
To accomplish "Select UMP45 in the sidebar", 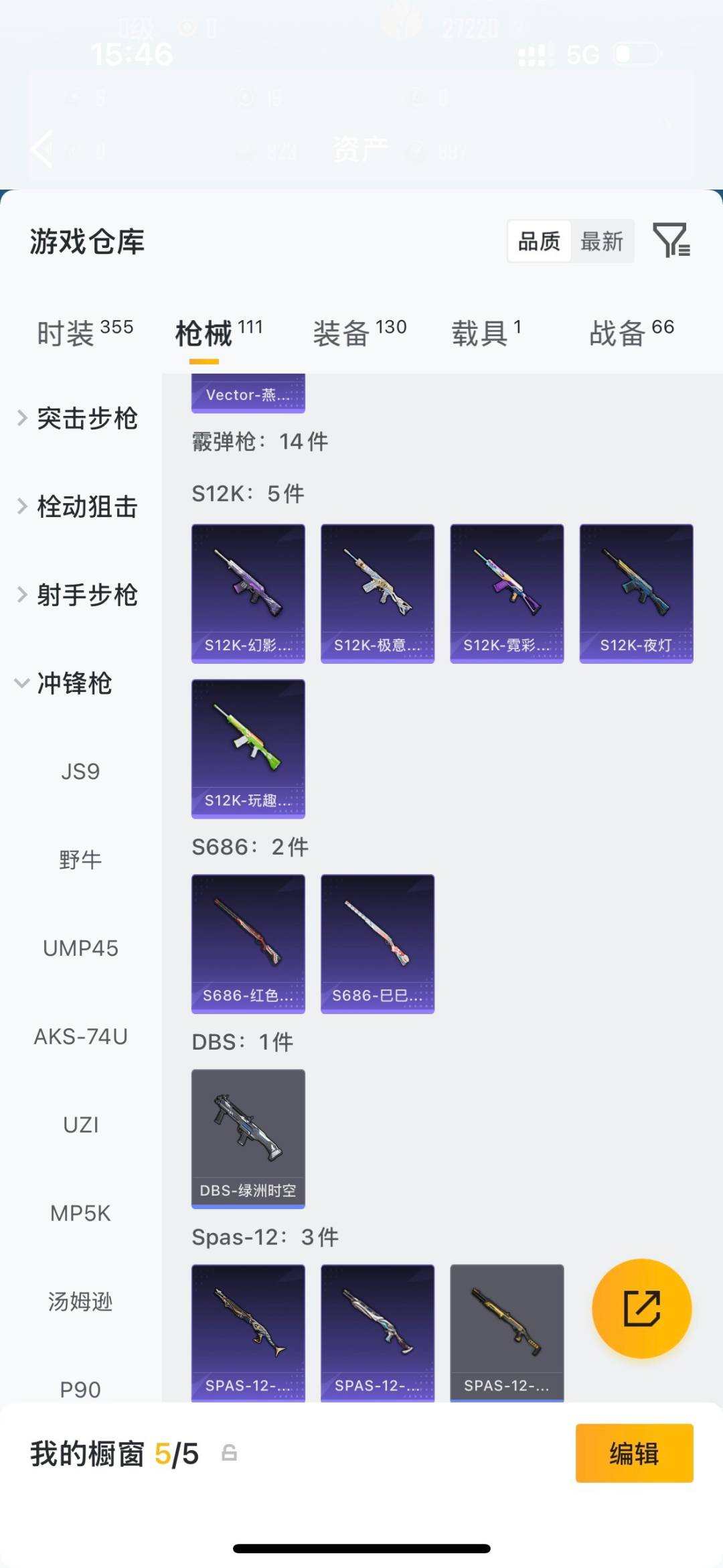I will point(80,948).
